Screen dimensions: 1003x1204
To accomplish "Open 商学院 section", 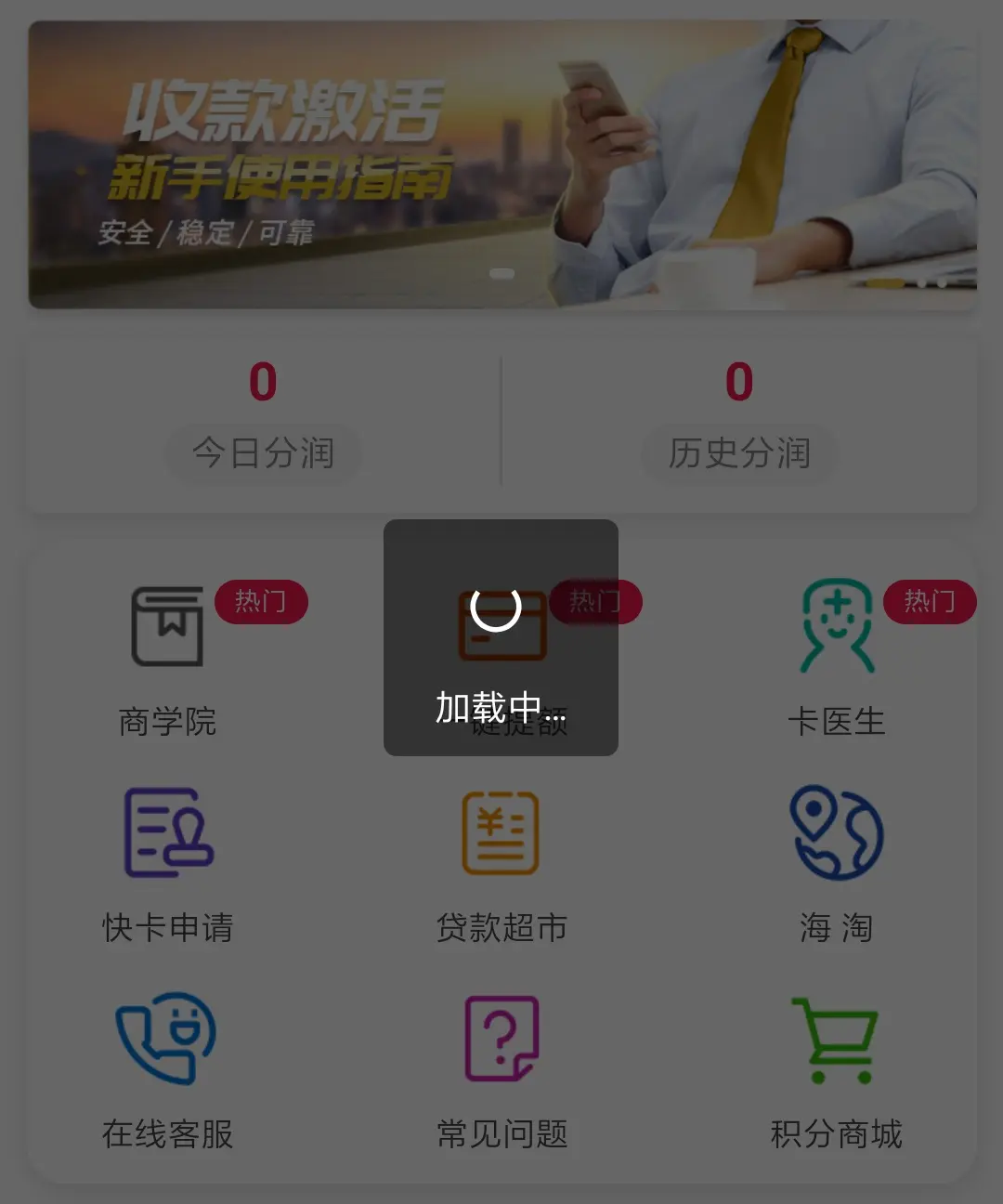I will pos(168,655).
